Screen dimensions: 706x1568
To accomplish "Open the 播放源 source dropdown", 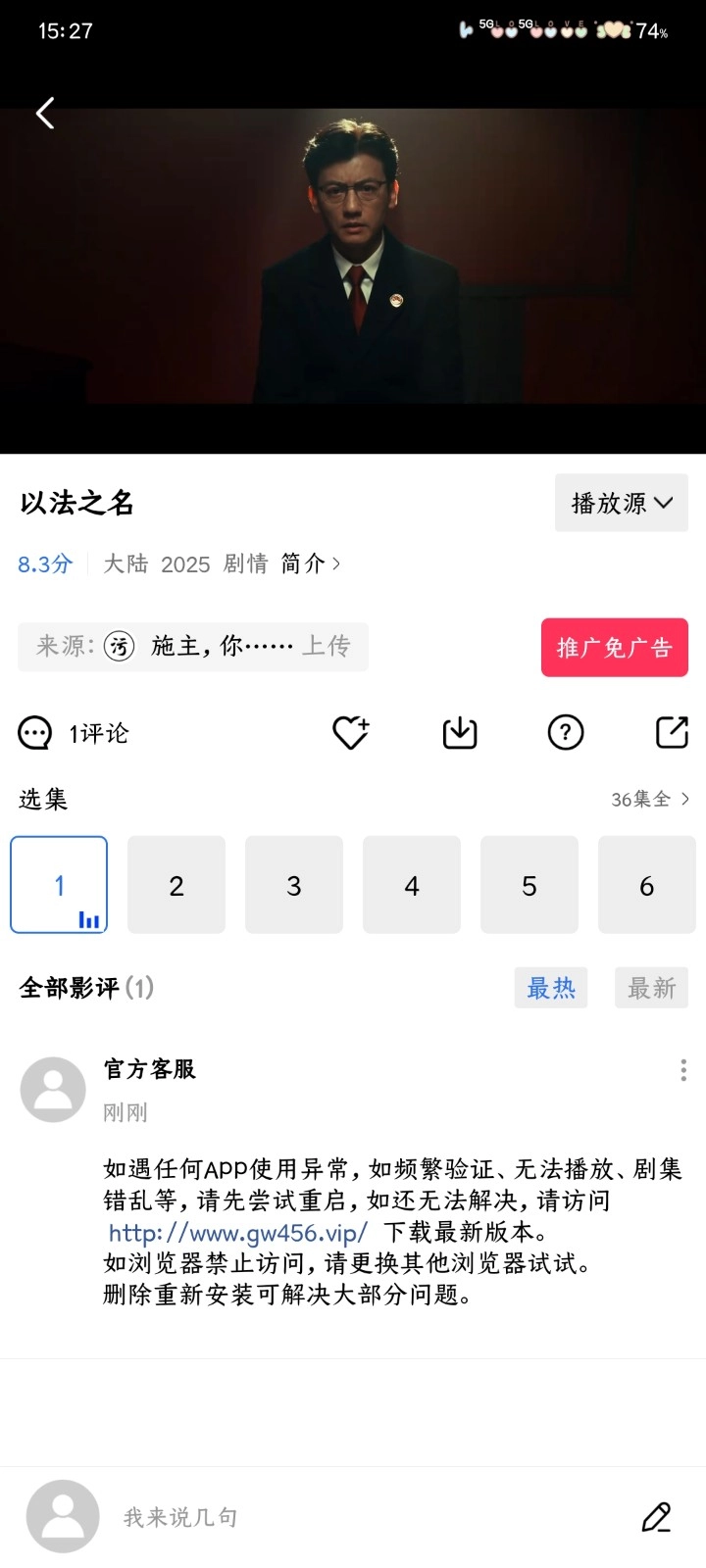I will click(x=621, y=503).
